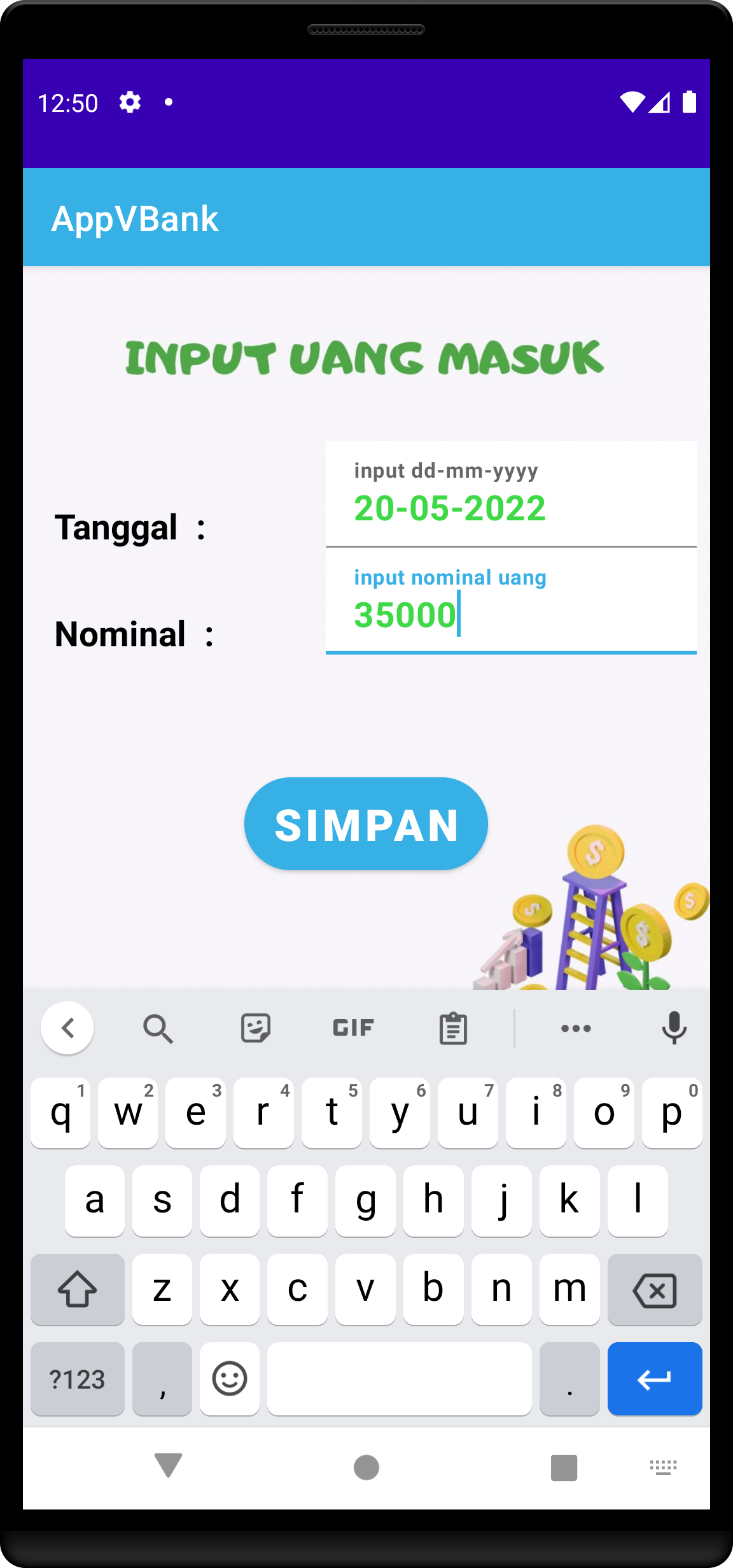Collapse keyboard toolbar with back chevron
Screen dimensions: 733x1568
click(67, 1028)
